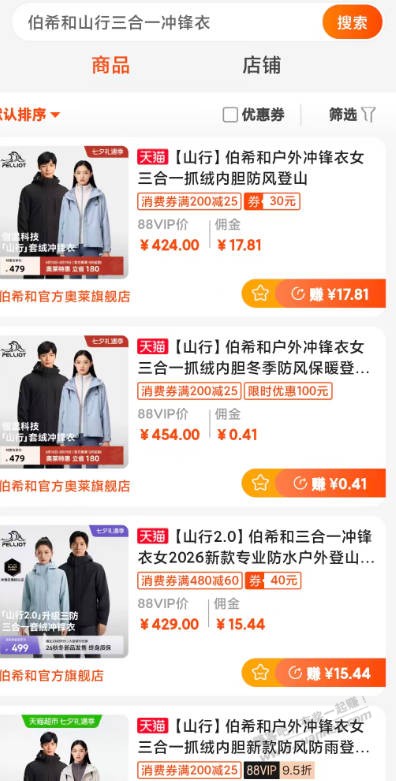The image size is (396, 781).
Task: Tap the search box with 伯希和山行三合一冲锋衣
Action: [167, 22]
